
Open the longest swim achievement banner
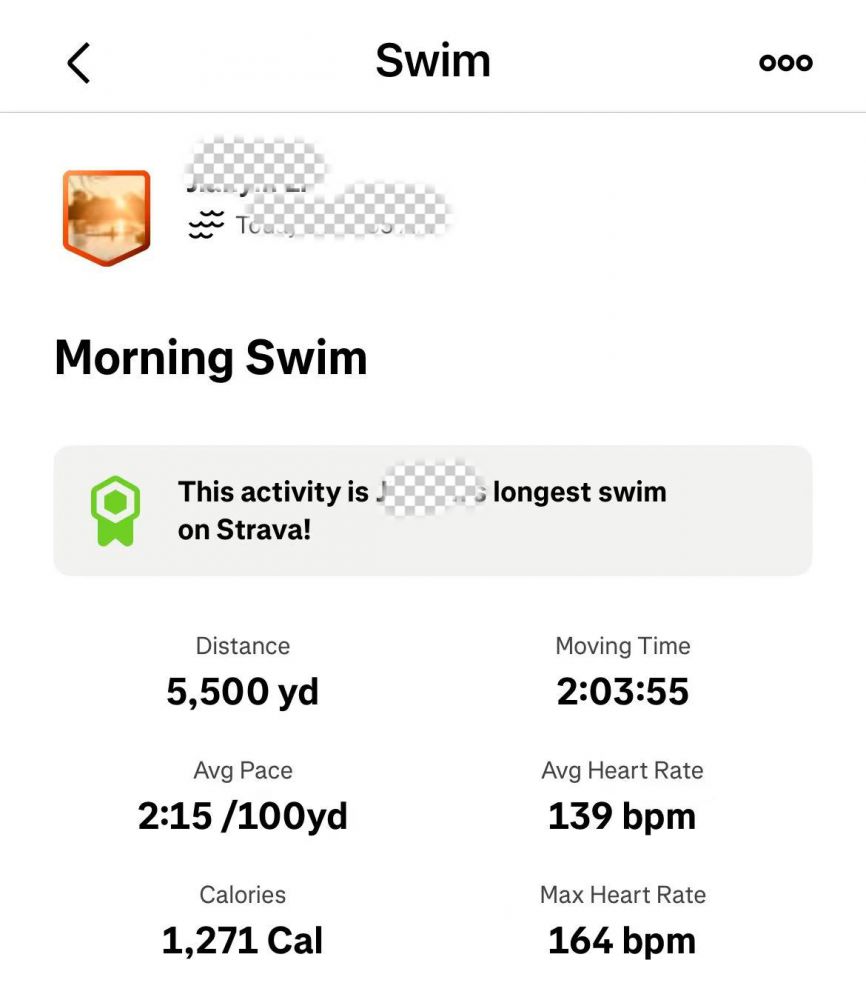(x=432, y=510)
